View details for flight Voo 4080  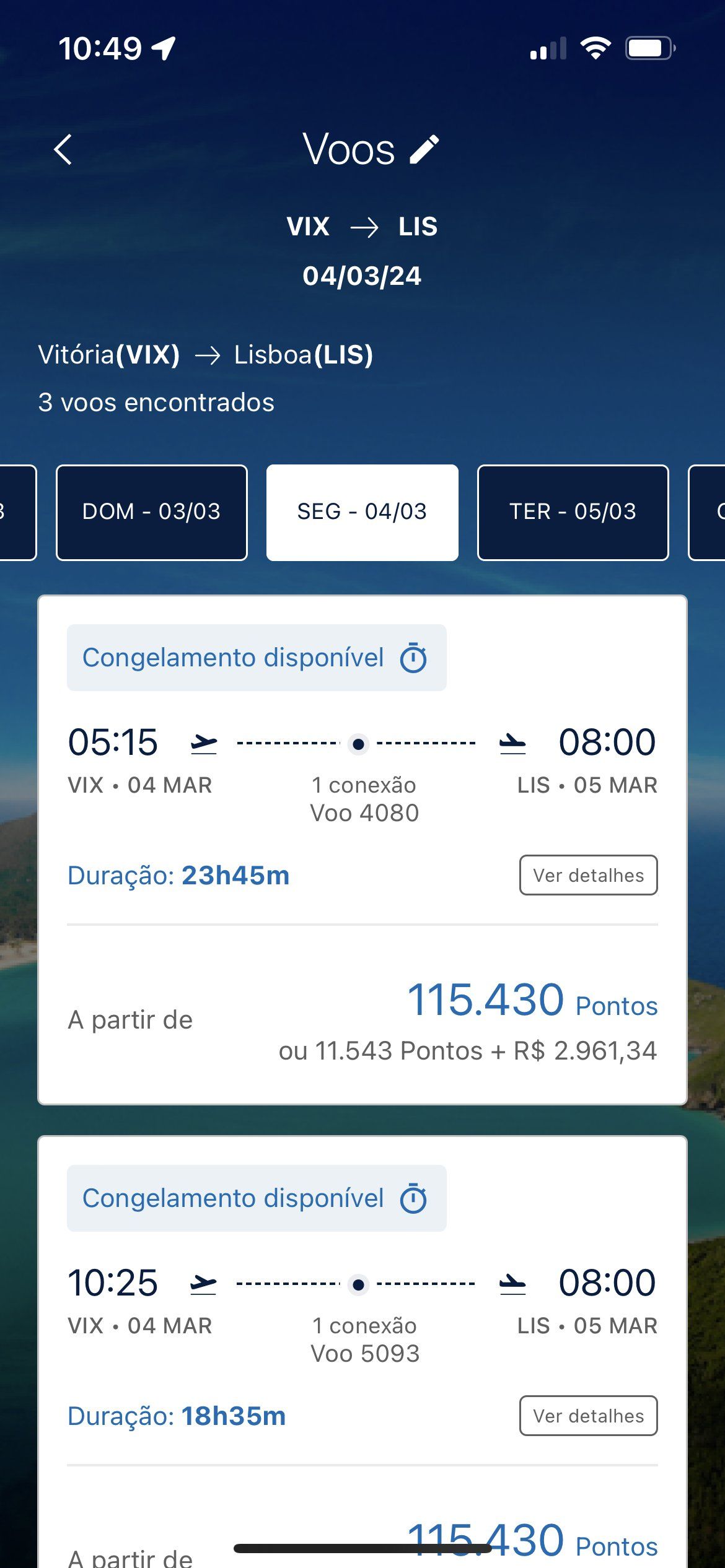click(x=588, y=875)
